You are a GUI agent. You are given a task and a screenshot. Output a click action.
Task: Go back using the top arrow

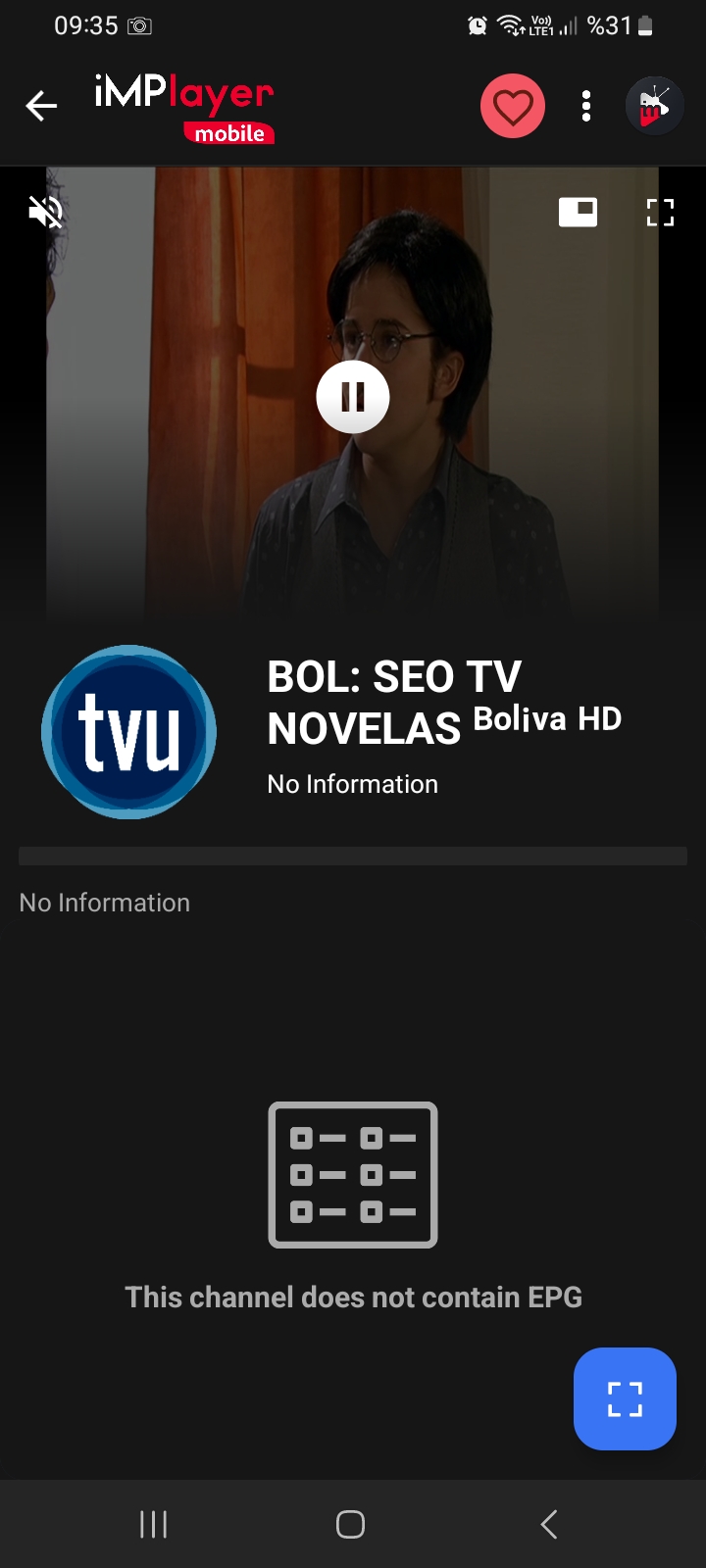pos(41,106)
